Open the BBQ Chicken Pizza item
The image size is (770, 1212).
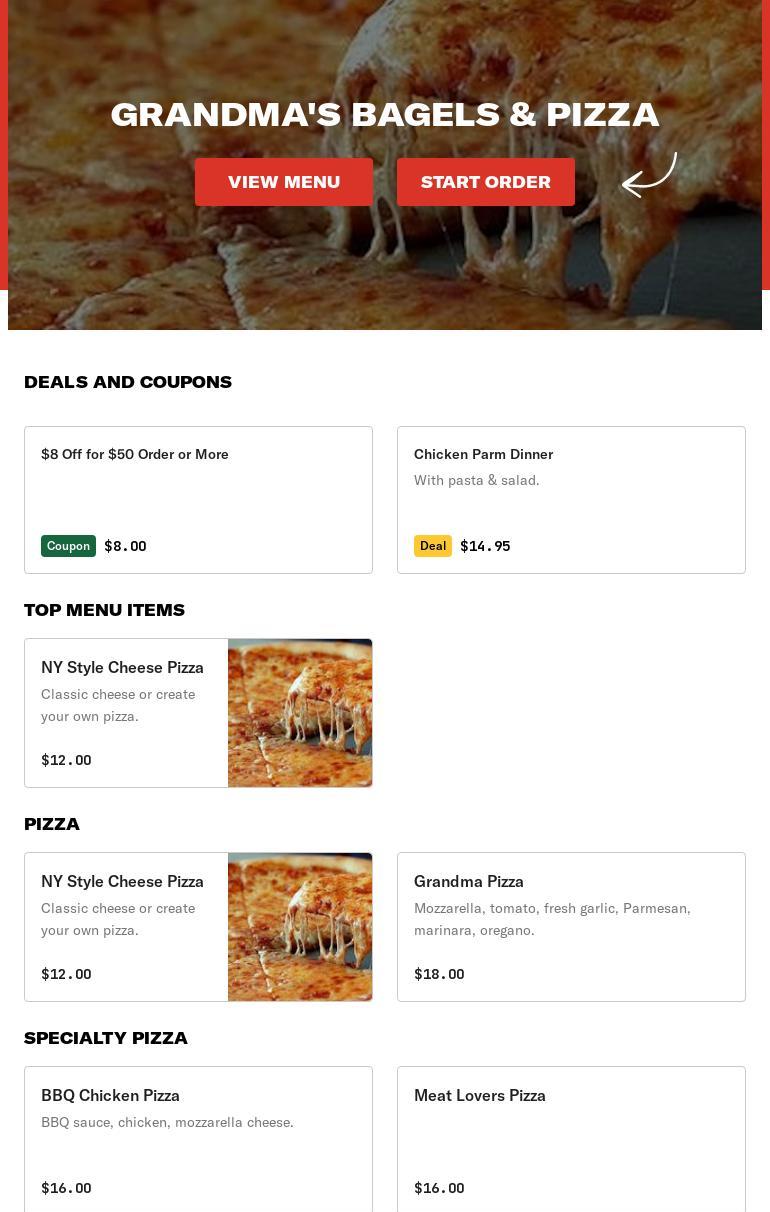coord(198,1140)
